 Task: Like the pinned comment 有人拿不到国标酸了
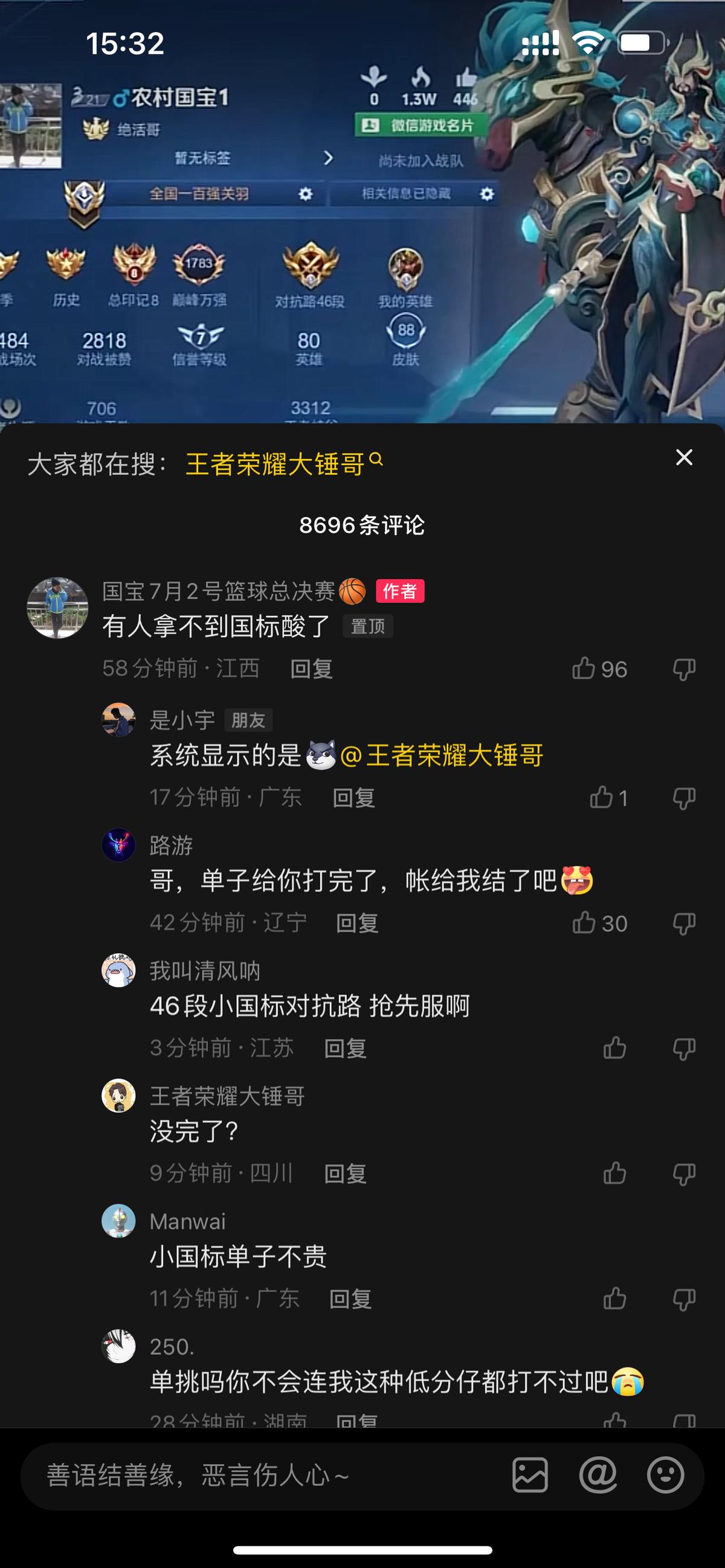pos(584,669)
